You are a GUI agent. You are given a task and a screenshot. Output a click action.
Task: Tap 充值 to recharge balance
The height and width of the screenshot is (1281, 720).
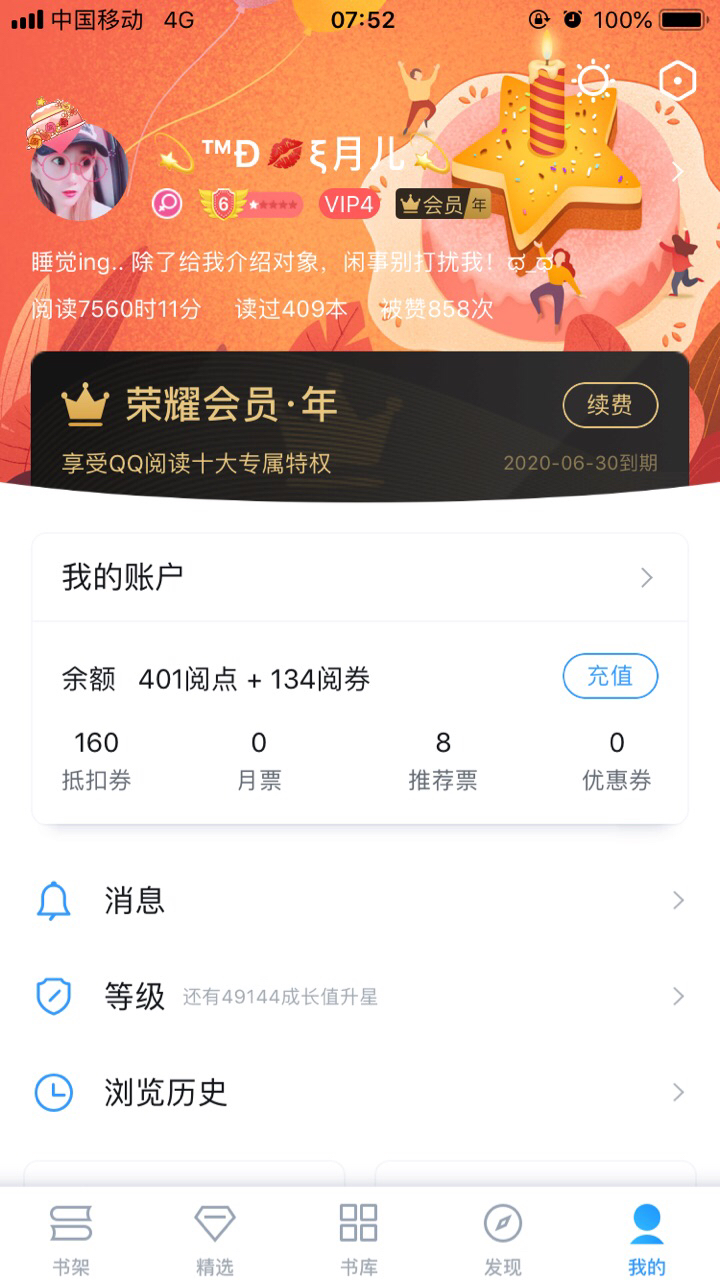610,676
